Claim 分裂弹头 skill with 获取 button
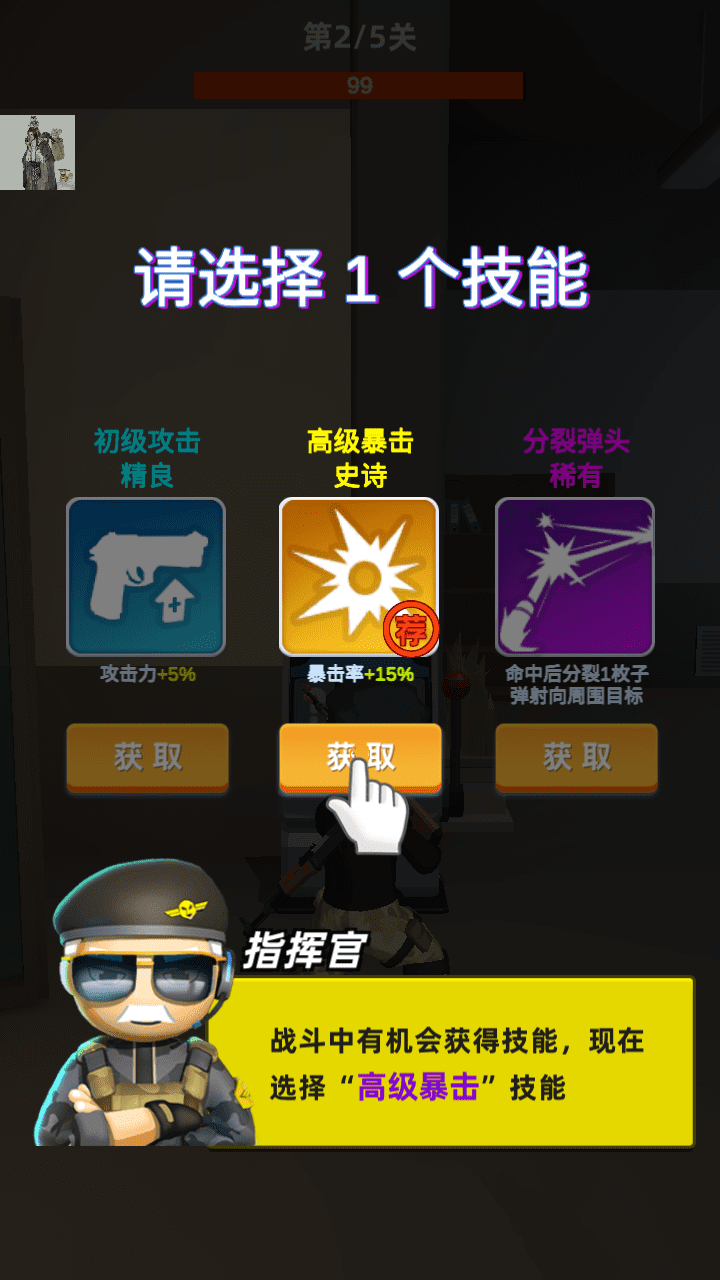The width and height of the screenshot is (720, 1280). [576, 757]
